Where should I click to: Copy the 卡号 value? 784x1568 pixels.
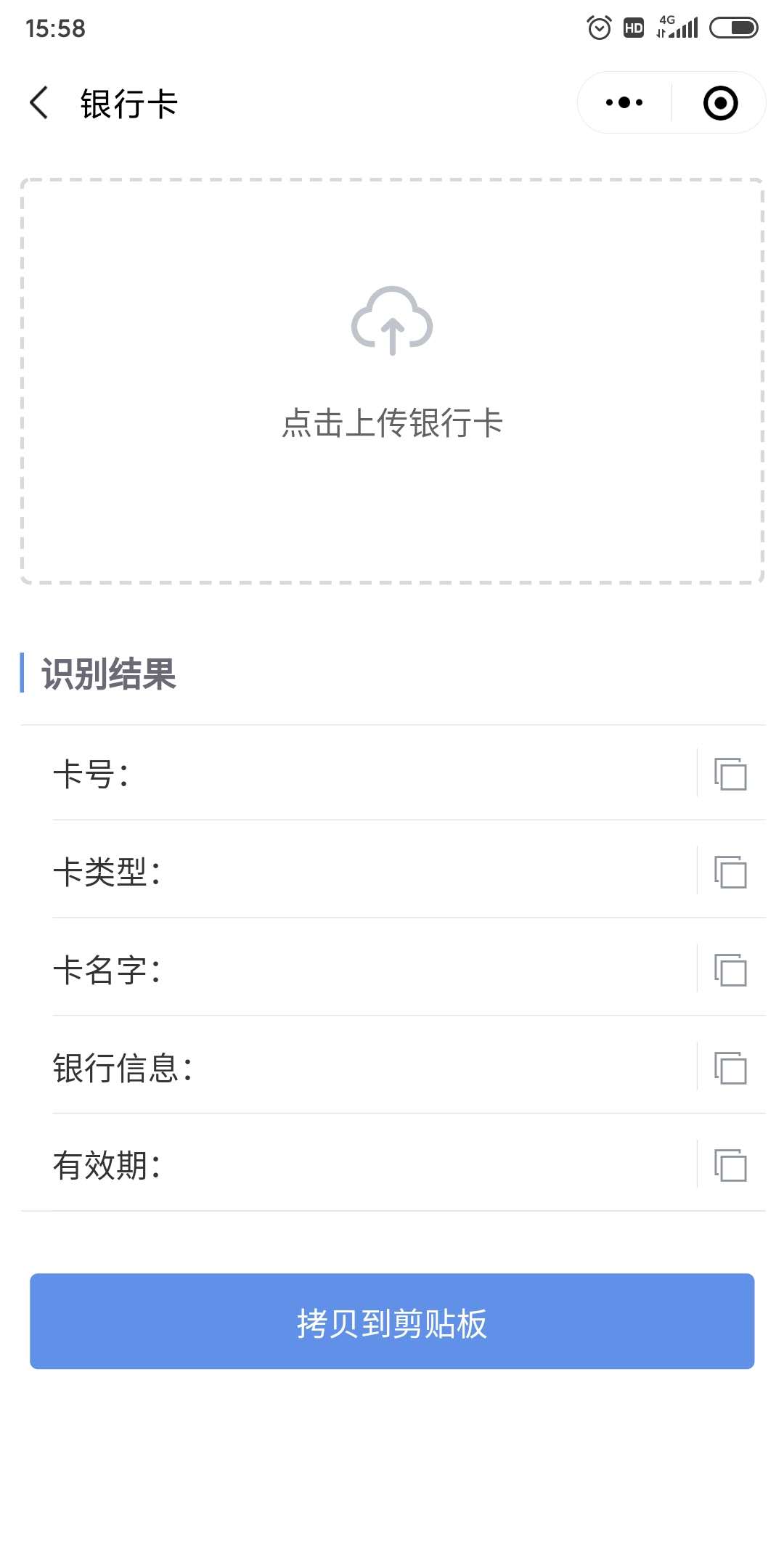pos(730,774)
